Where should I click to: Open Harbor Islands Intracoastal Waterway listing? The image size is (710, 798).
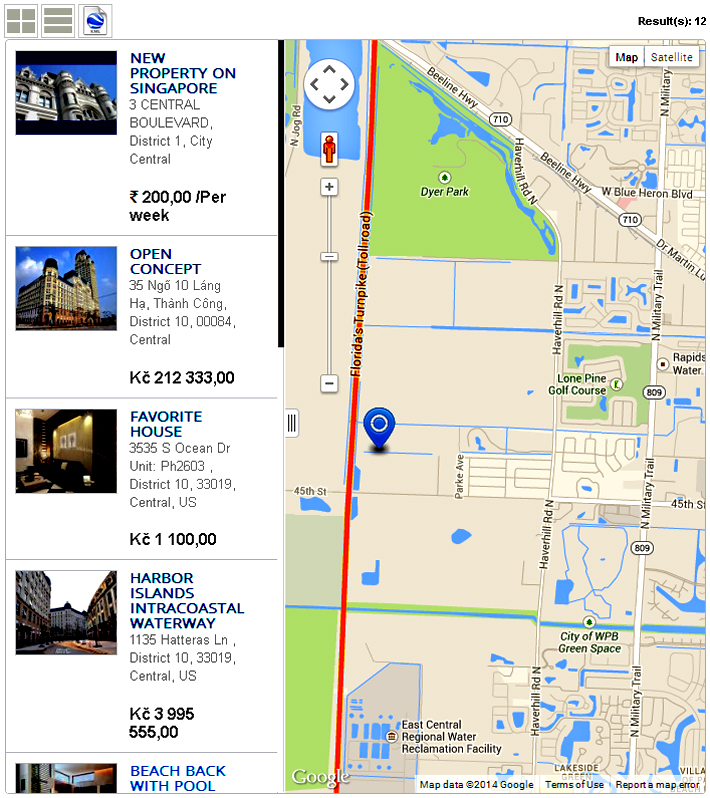187,600
